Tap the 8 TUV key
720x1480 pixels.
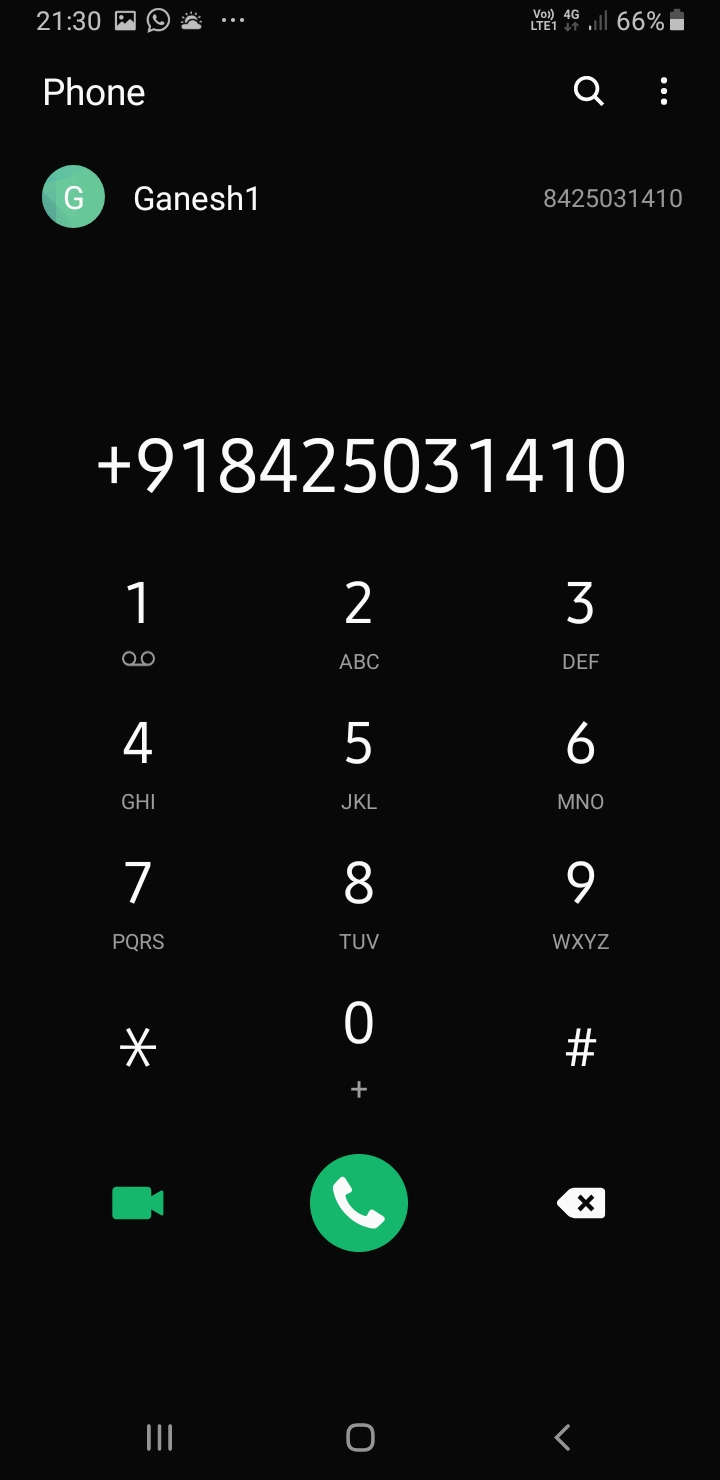pos(359,900)
